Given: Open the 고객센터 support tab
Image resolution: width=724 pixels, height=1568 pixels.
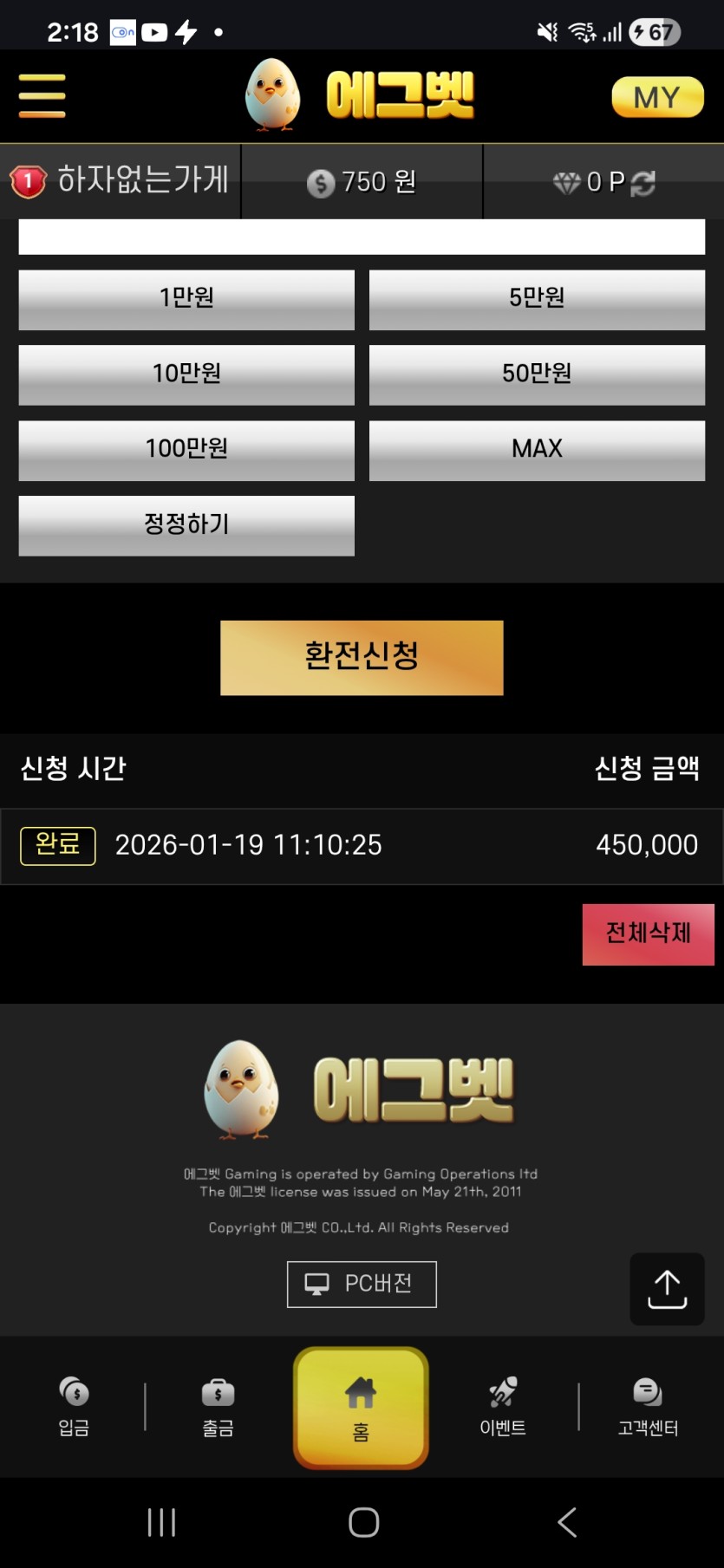Looking at the screenshot, I should pos(648,1406).
